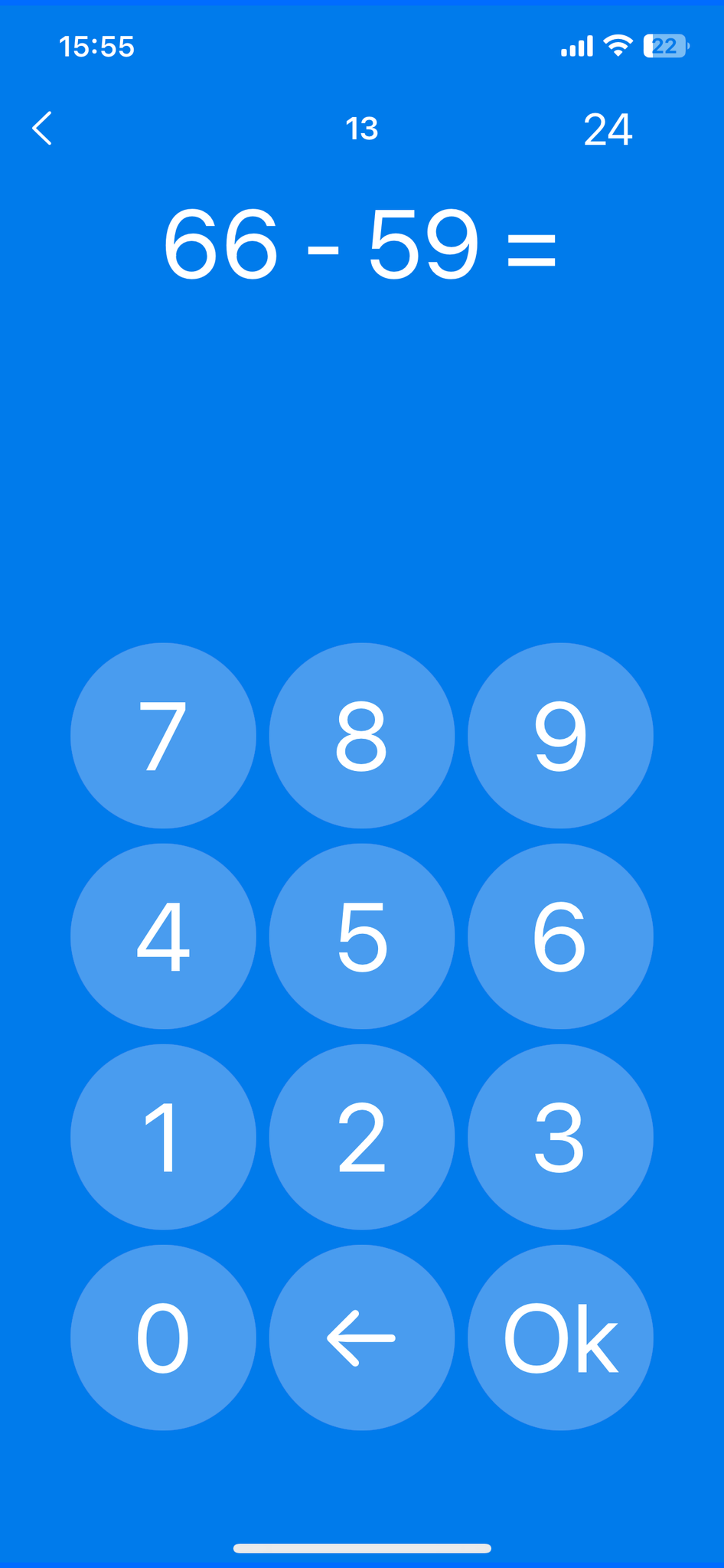Select the 3 button
Viewport: 724px width, 1568px height.
coord(560,1136)
